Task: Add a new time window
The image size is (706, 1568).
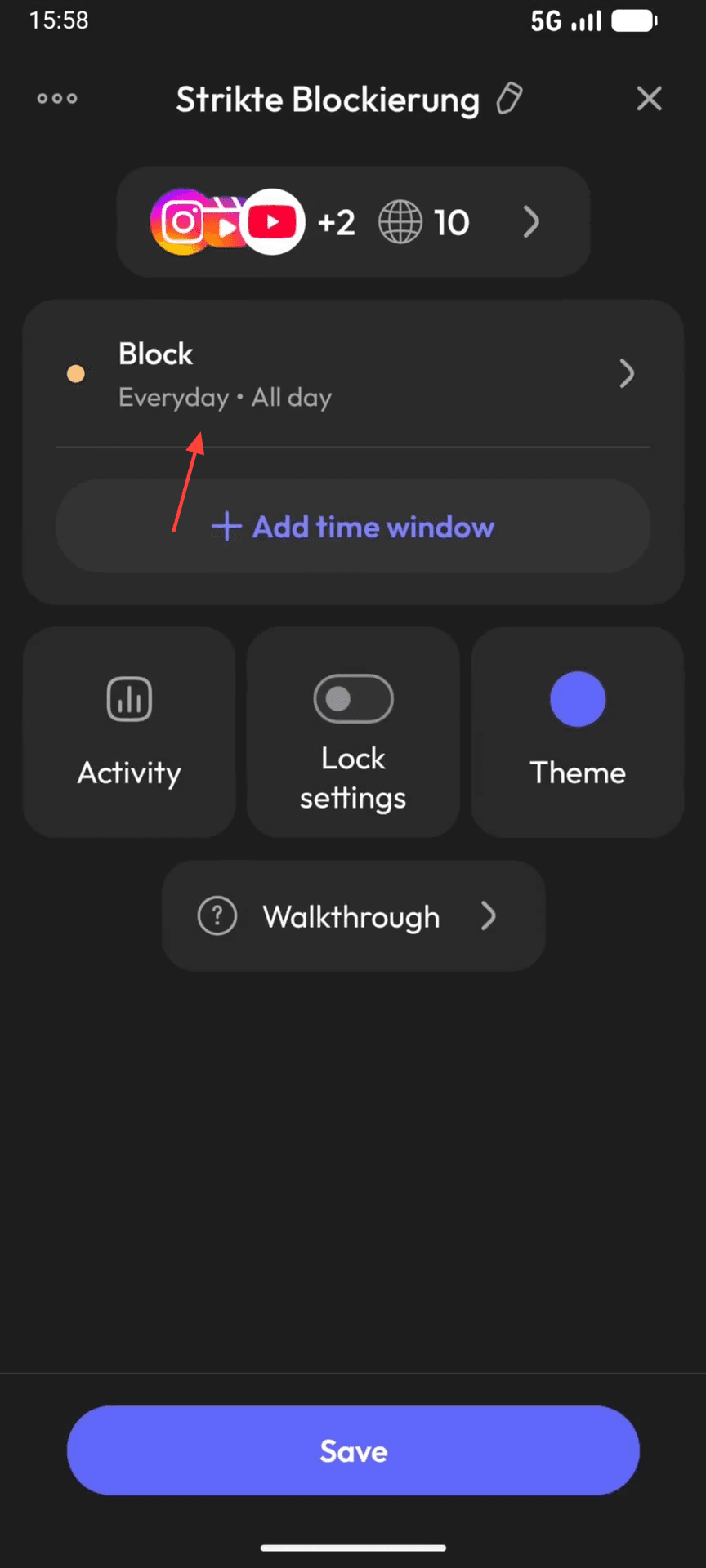Action: pos(353,527)
